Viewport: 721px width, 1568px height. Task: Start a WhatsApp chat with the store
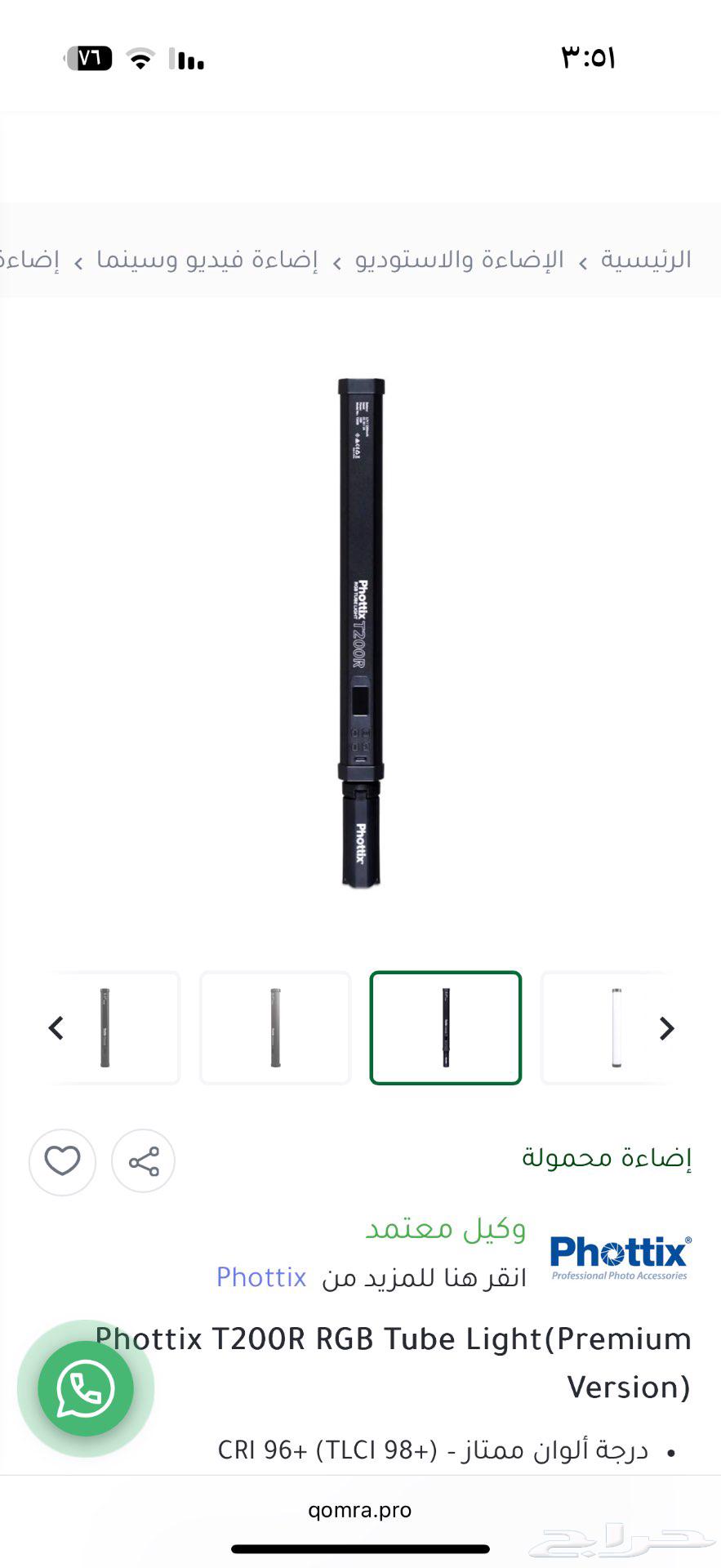tap(86, 1388)
